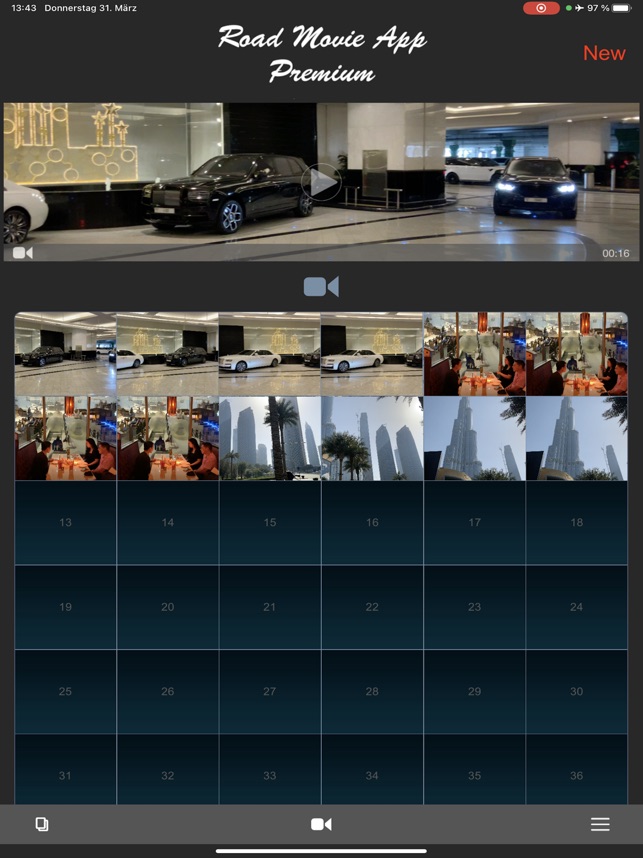Tap New to start a new movie
This screenshot has height=858, width=643.
coord(603,53)
